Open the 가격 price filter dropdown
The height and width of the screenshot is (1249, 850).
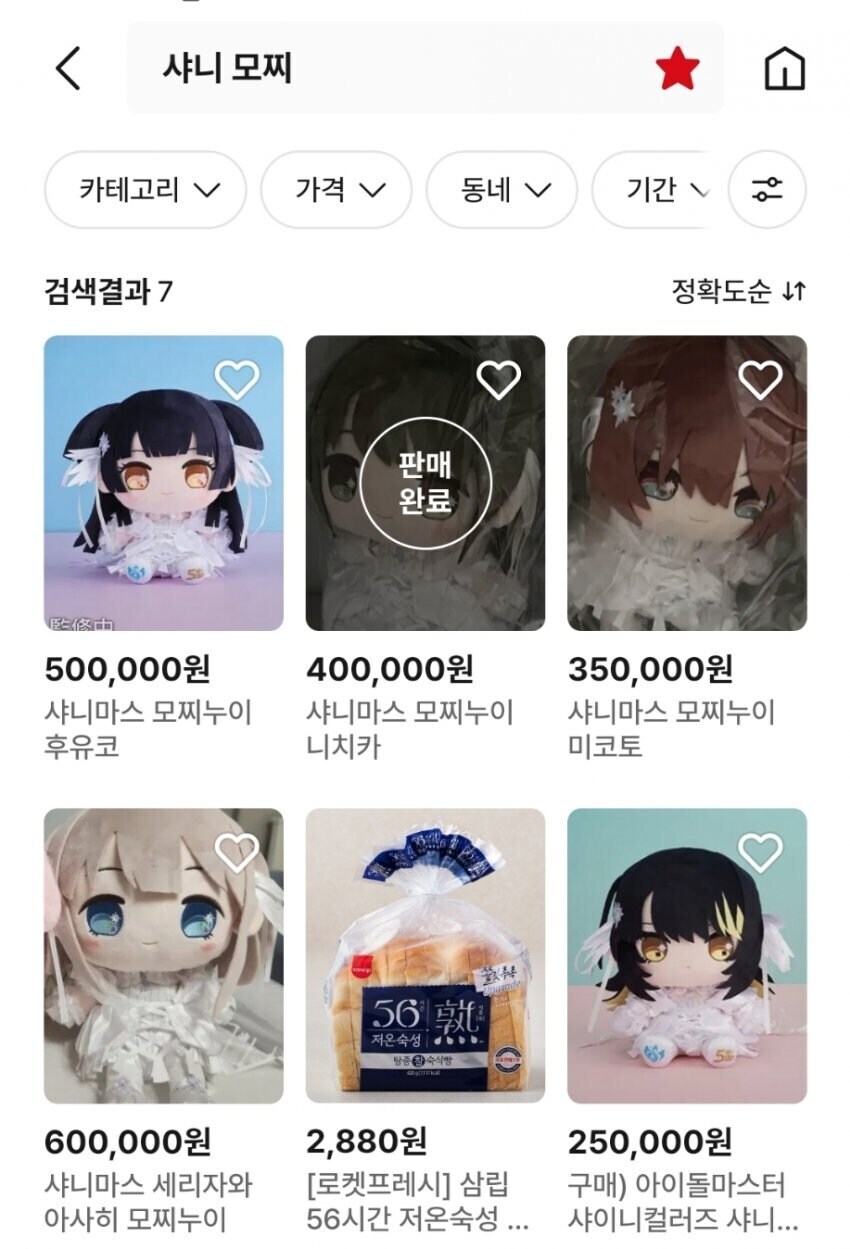pyautogui.click(x=337, y=189)
